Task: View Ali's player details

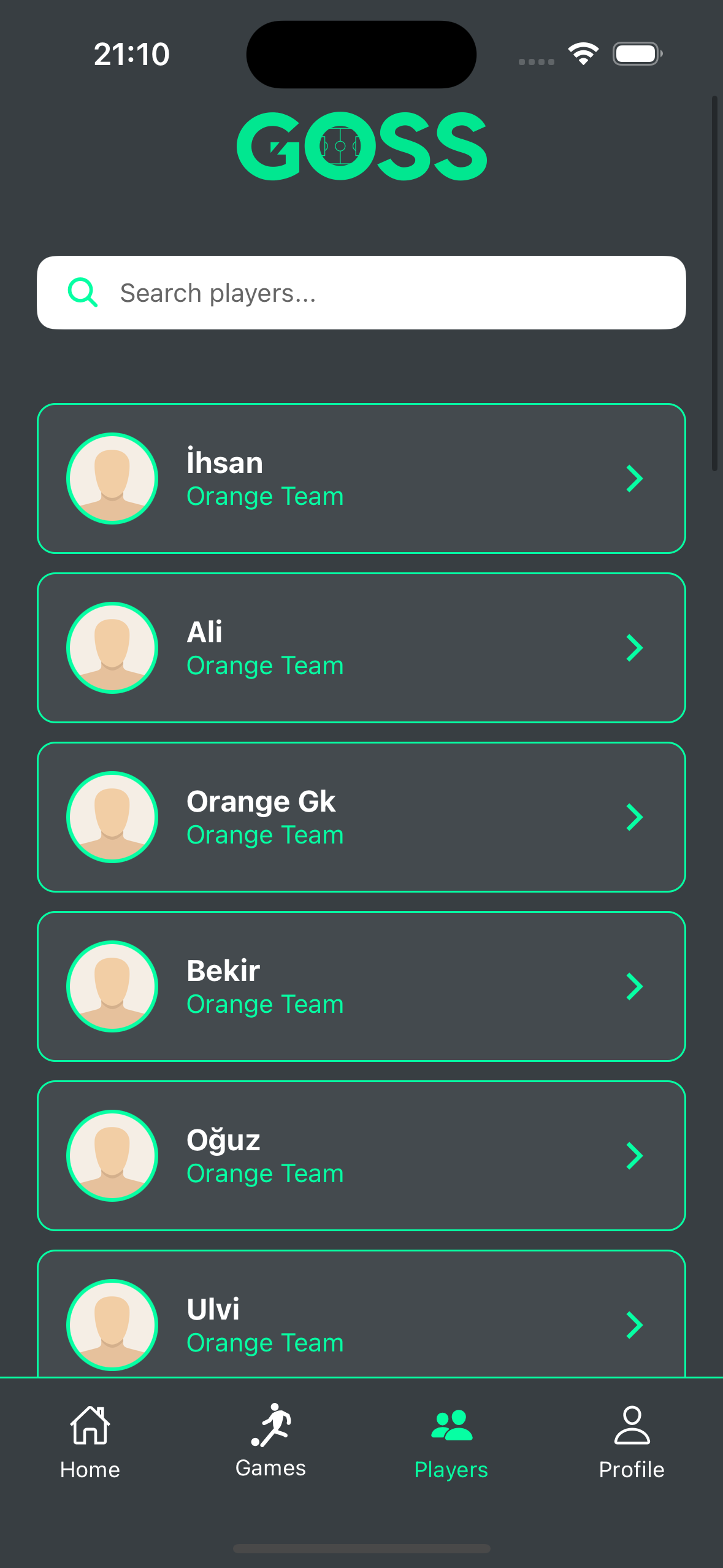Action: coord(361,648)
